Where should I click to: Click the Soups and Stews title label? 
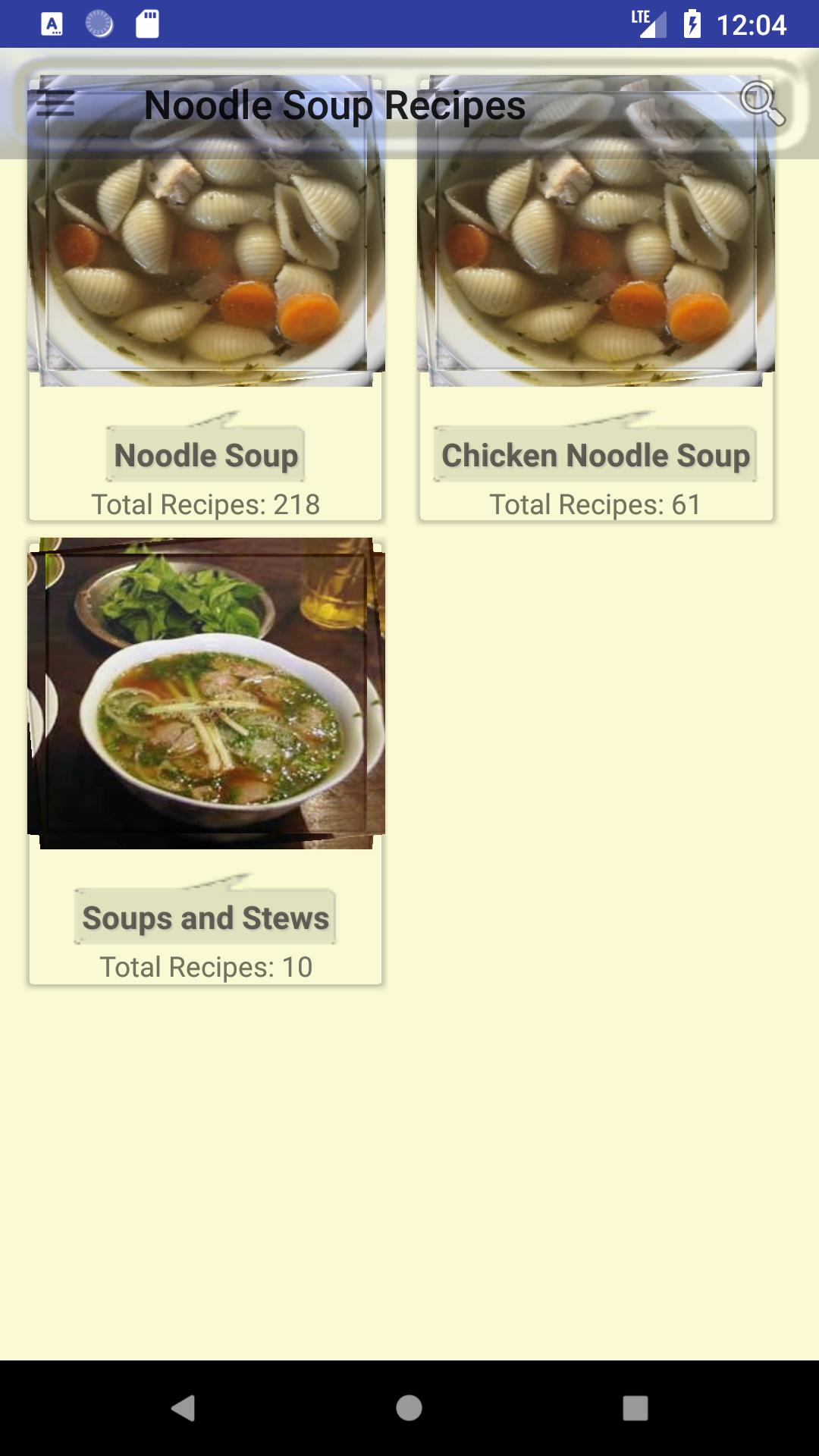click(x=206, y=918)
